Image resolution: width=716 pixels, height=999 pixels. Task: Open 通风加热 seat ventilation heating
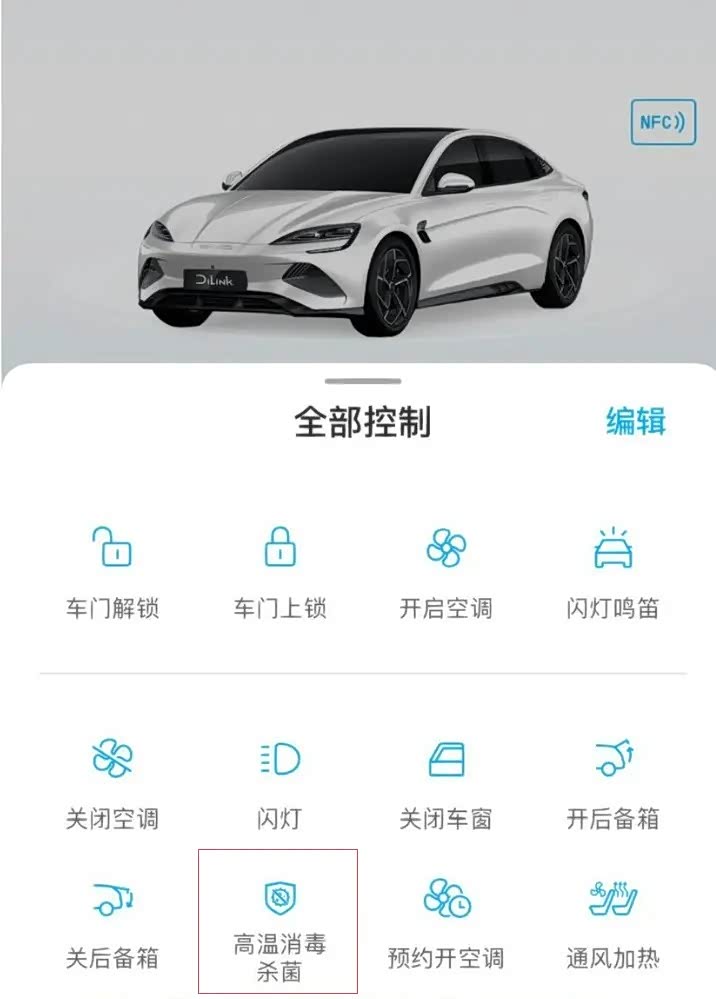pyautogui.click(x=612, y=920)
